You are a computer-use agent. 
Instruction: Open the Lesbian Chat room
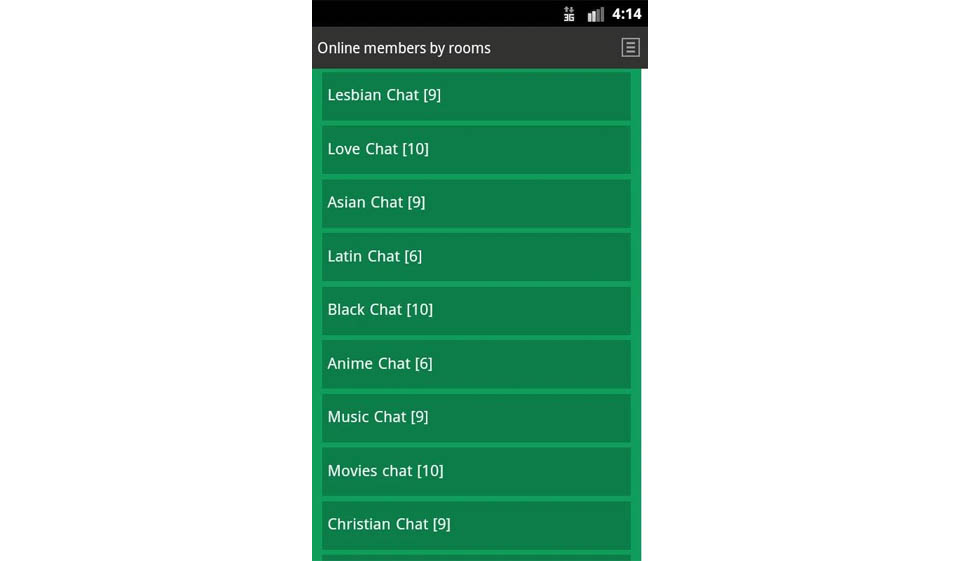(476, 96)
